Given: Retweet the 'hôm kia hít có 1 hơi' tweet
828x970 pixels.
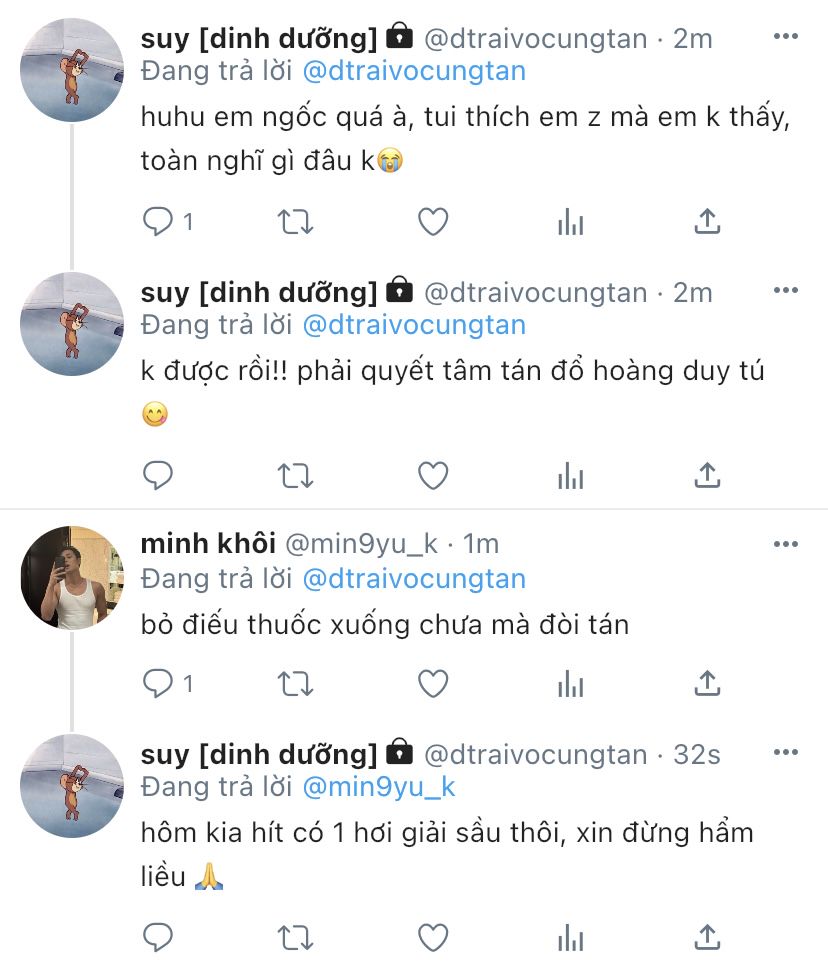Looking at the screenshot, I should point(295,938).
